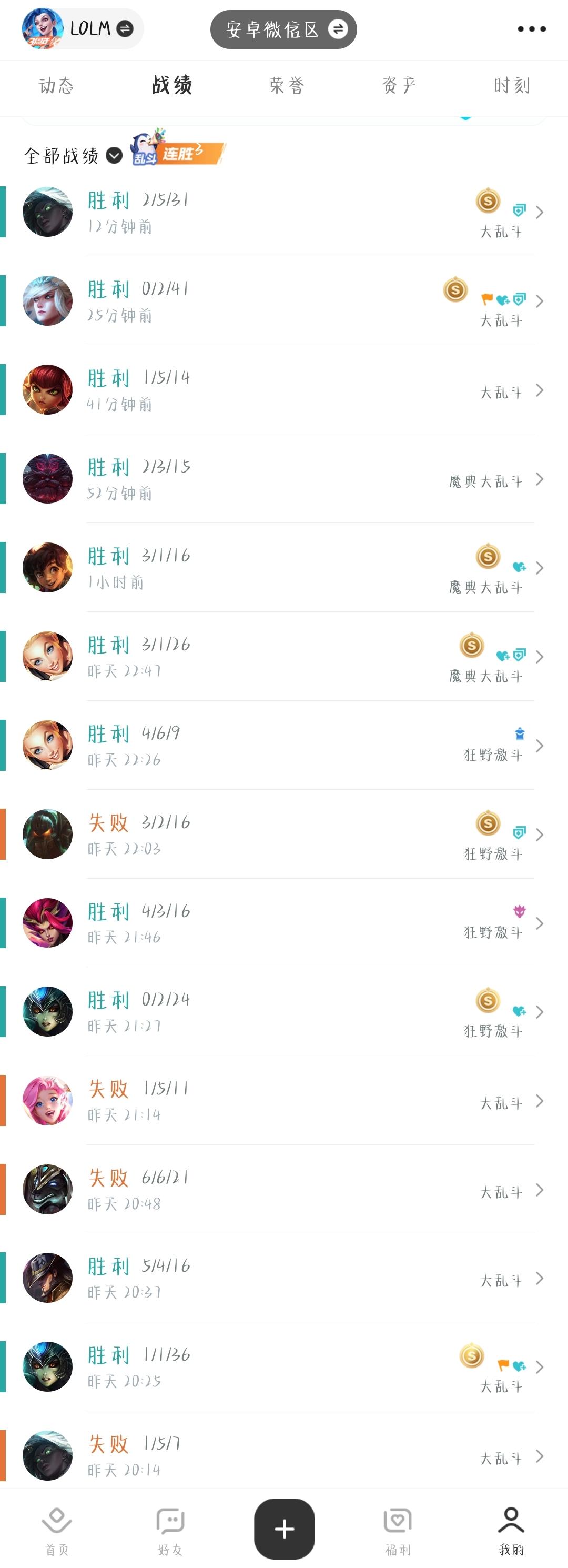
Task: Open the three-dot overflow menu
Action: 532,28
